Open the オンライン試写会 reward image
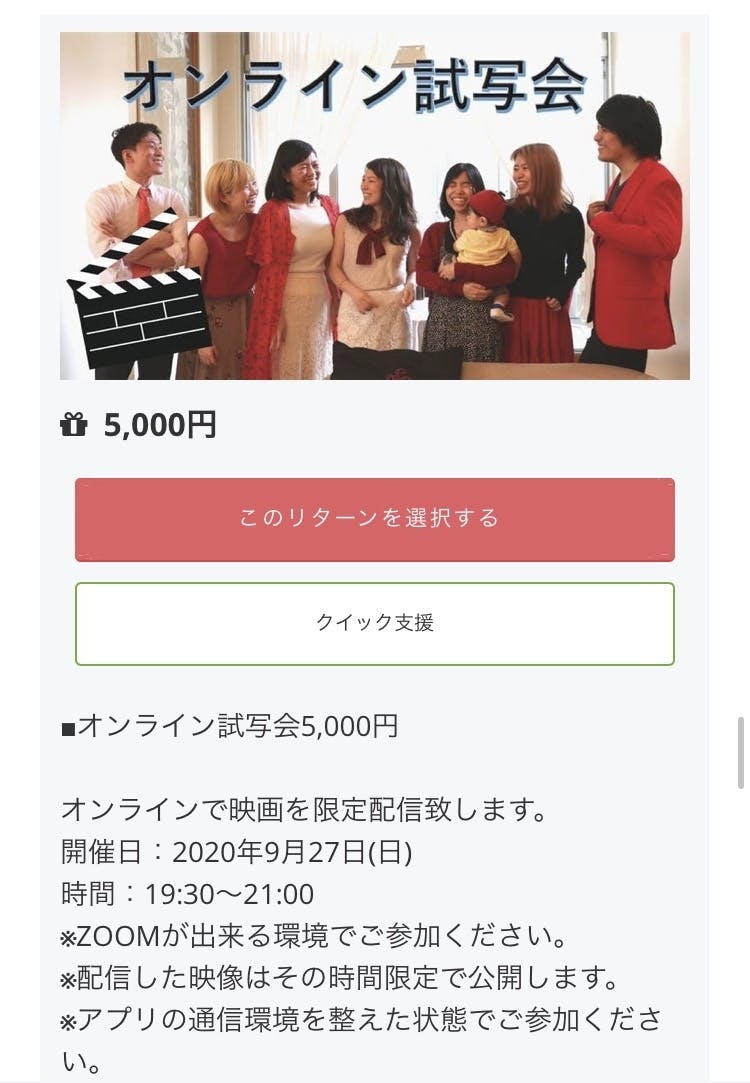The image size is (750, 1083). coord(374,206)
